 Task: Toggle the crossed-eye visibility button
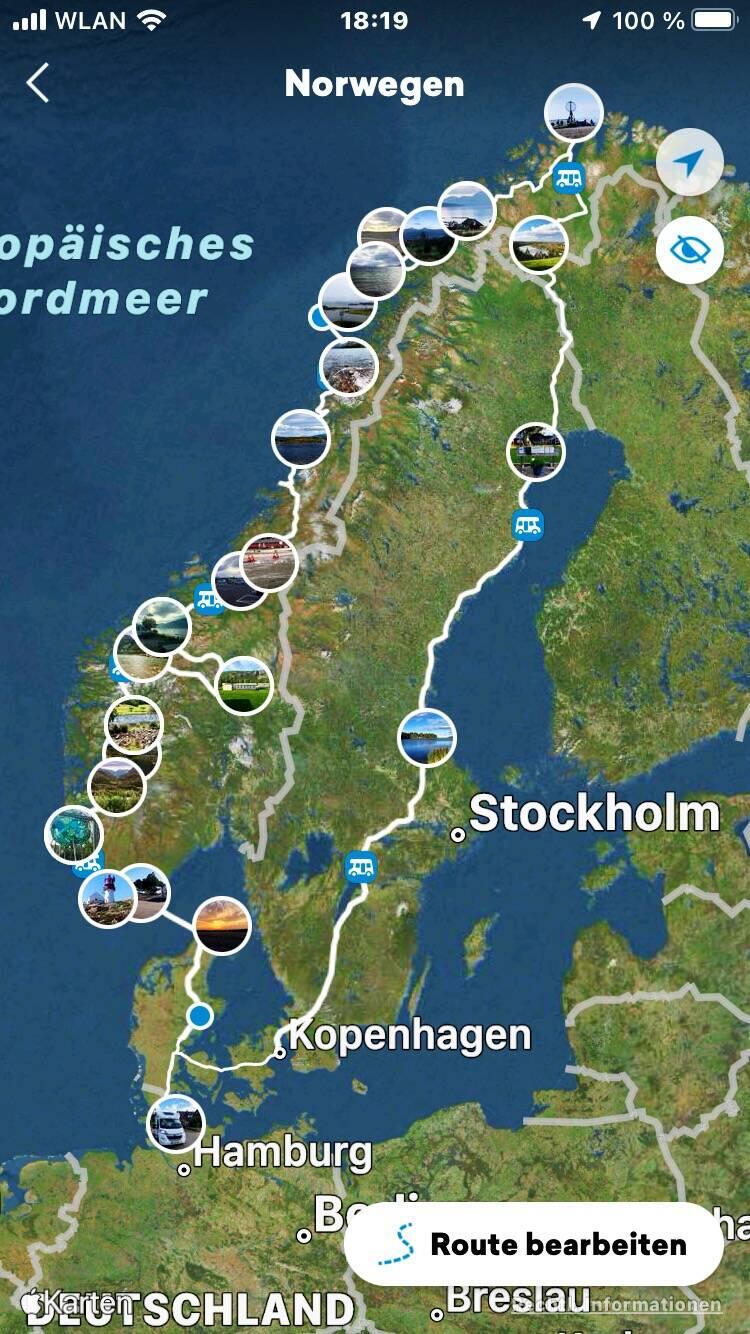690,249
